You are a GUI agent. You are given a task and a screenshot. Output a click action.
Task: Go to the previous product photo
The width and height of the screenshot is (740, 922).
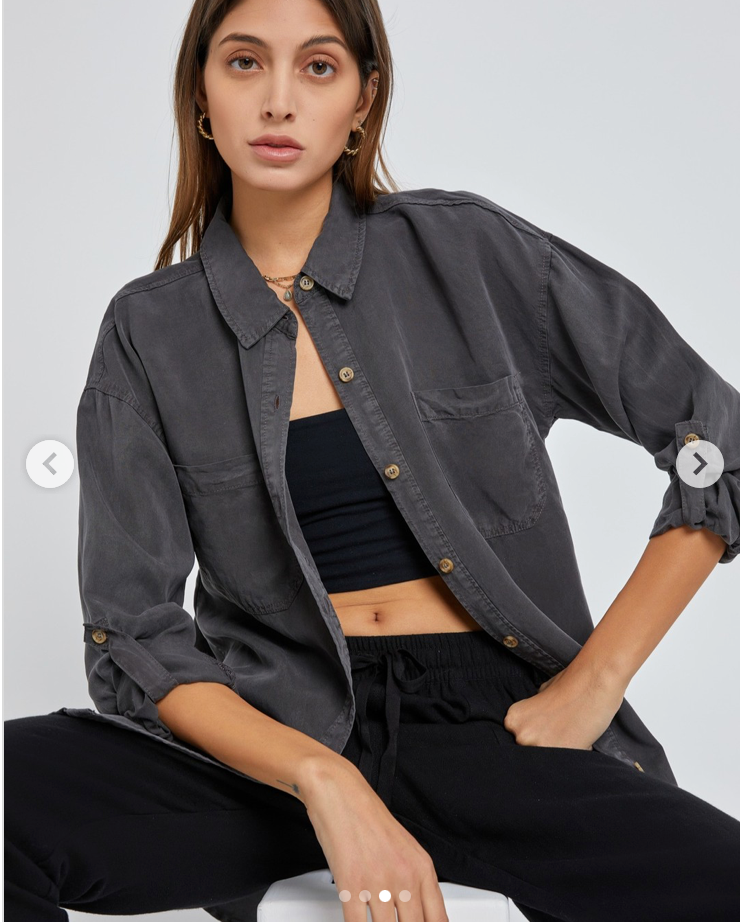point(49,464)
